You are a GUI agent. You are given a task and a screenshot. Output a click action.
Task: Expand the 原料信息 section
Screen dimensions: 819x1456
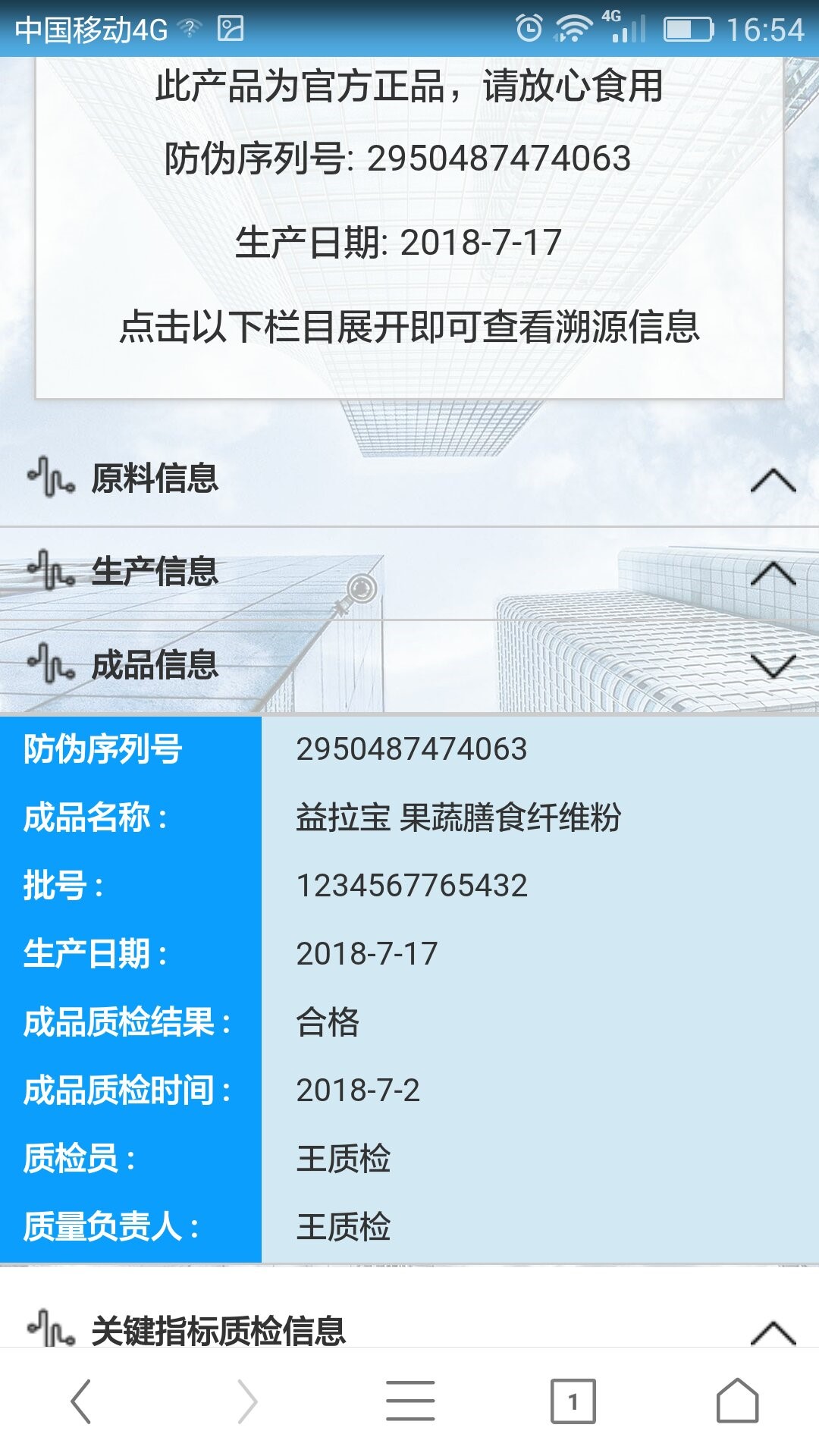(409, 479)
